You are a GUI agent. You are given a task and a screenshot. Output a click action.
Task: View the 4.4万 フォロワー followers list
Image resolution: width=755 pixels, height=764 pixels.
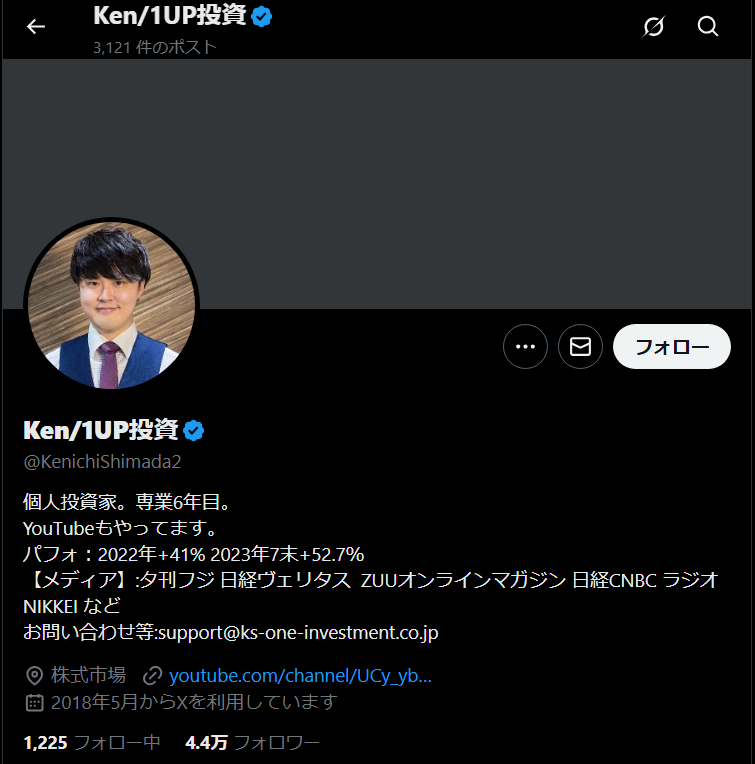coord(252,743)
